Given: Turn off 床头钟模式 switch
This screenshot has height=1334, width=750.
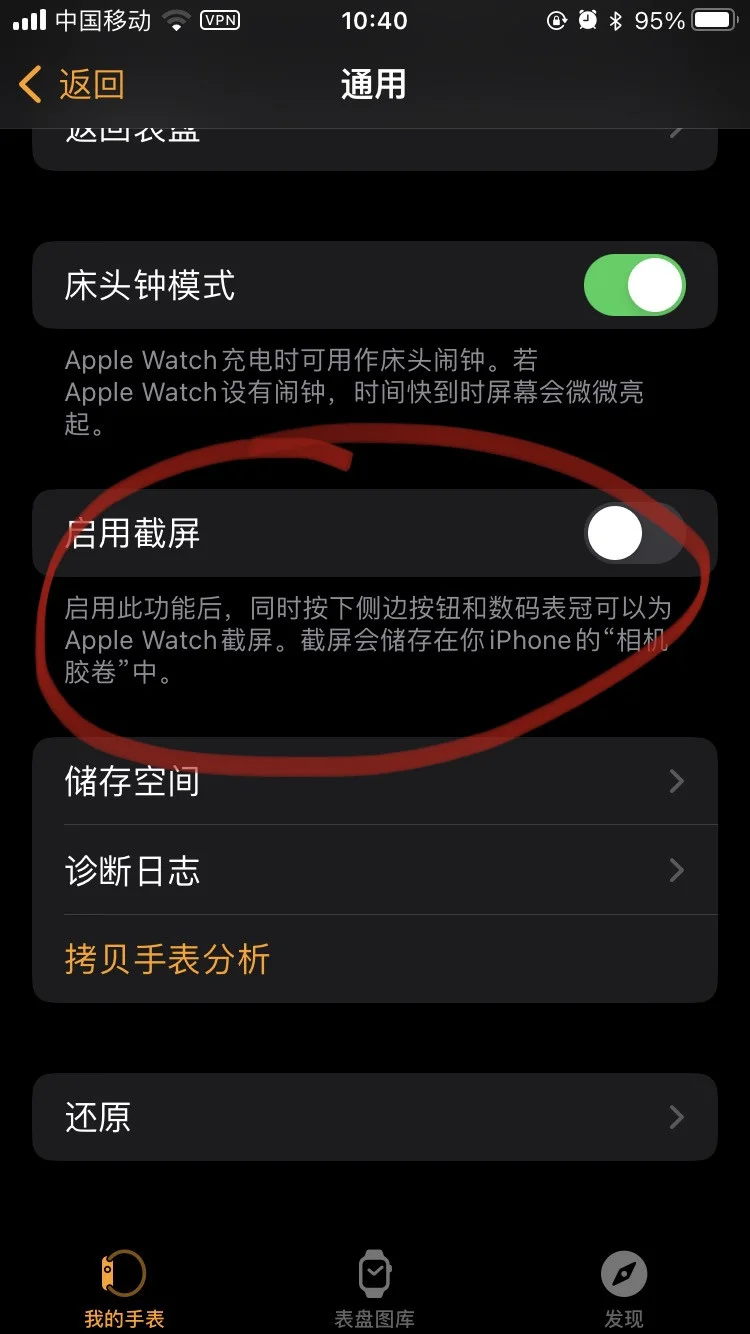Looking at the screenshot, I should [634, 286].
